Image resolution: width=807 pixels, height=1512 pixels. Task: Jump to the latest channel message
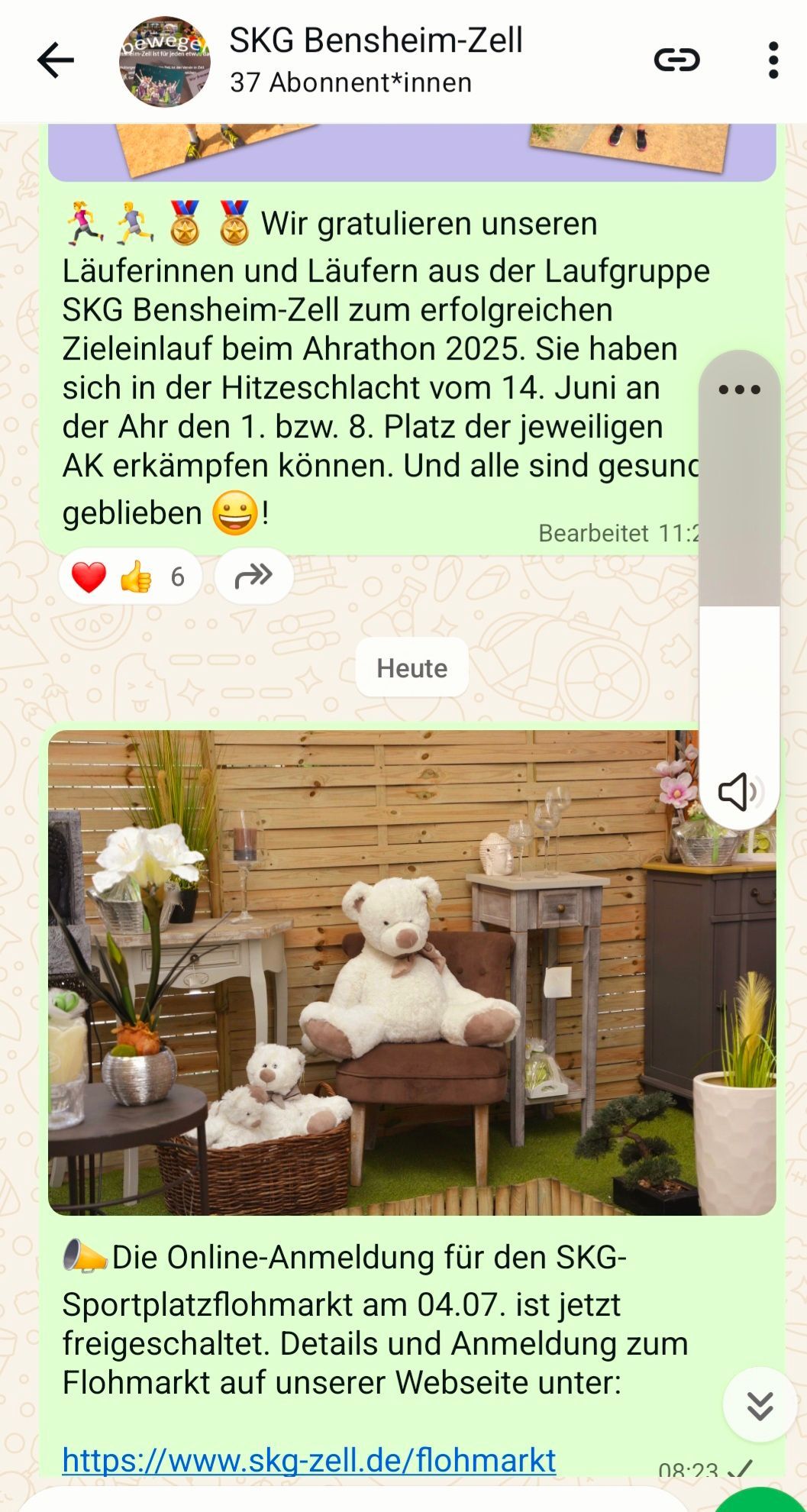click(x=760, y=1404)
